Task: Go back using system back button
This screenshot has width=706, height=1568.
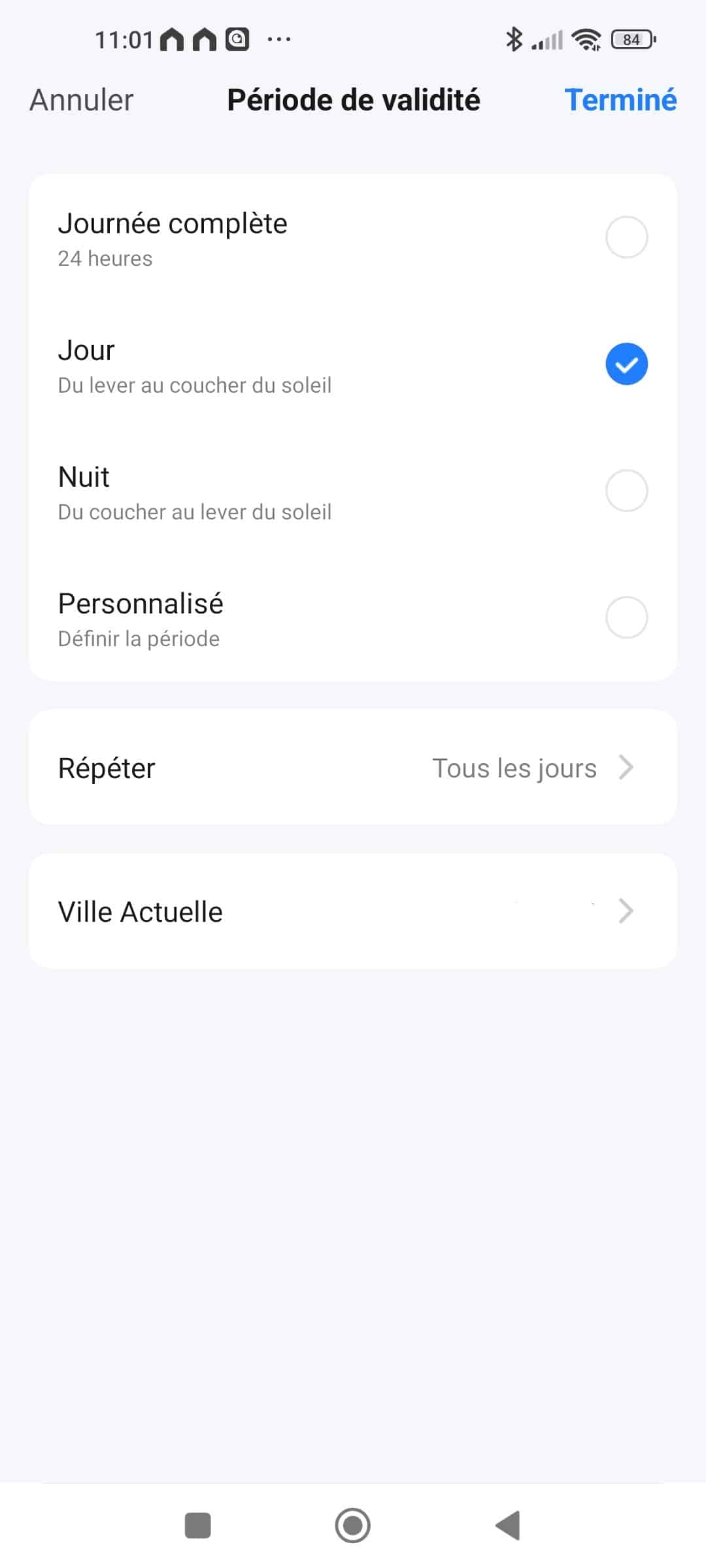Action: pos(508,1526)
